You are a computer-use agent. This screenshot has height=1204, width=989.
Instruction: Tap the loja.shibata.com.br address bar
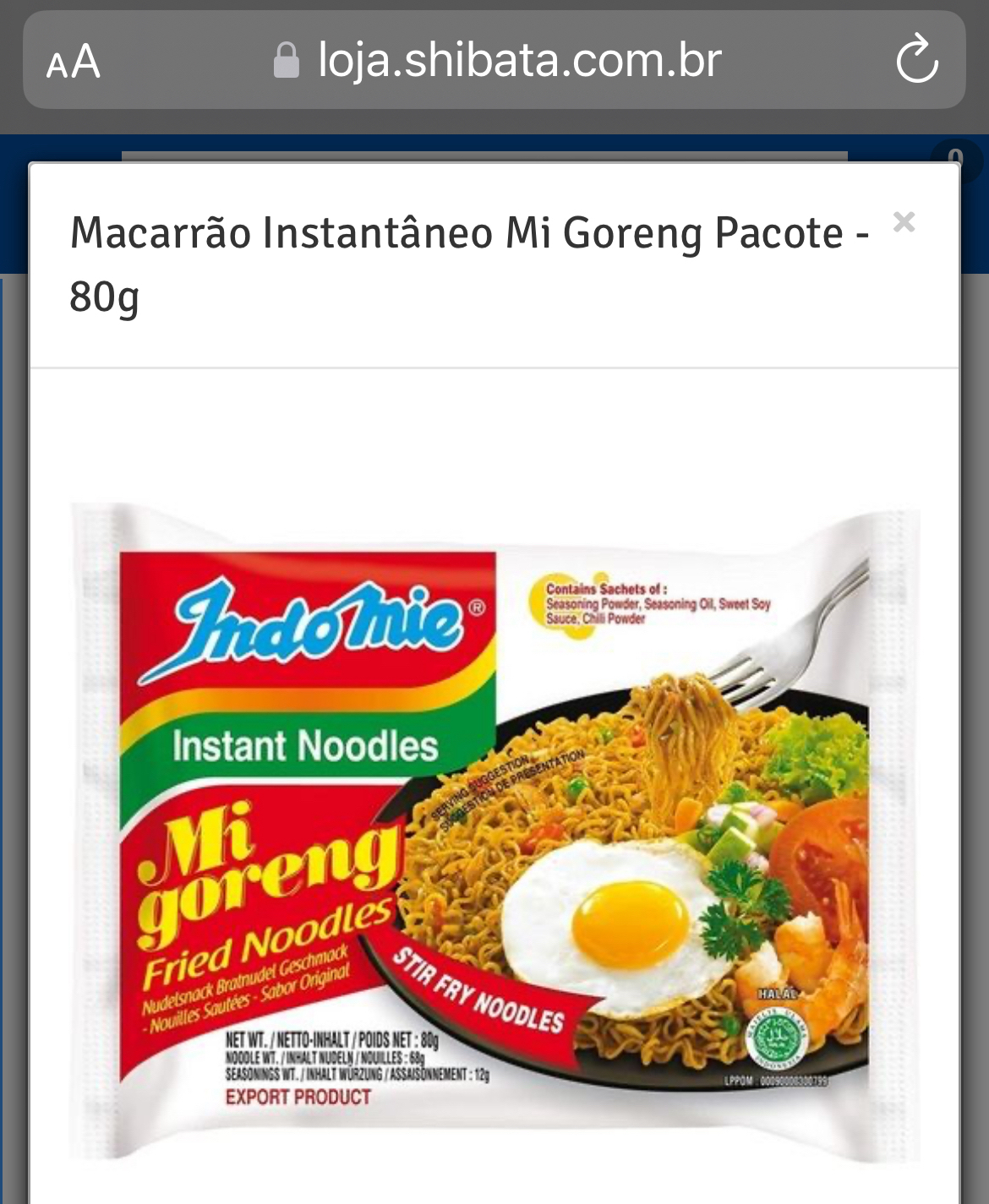(x=499, y=61)
